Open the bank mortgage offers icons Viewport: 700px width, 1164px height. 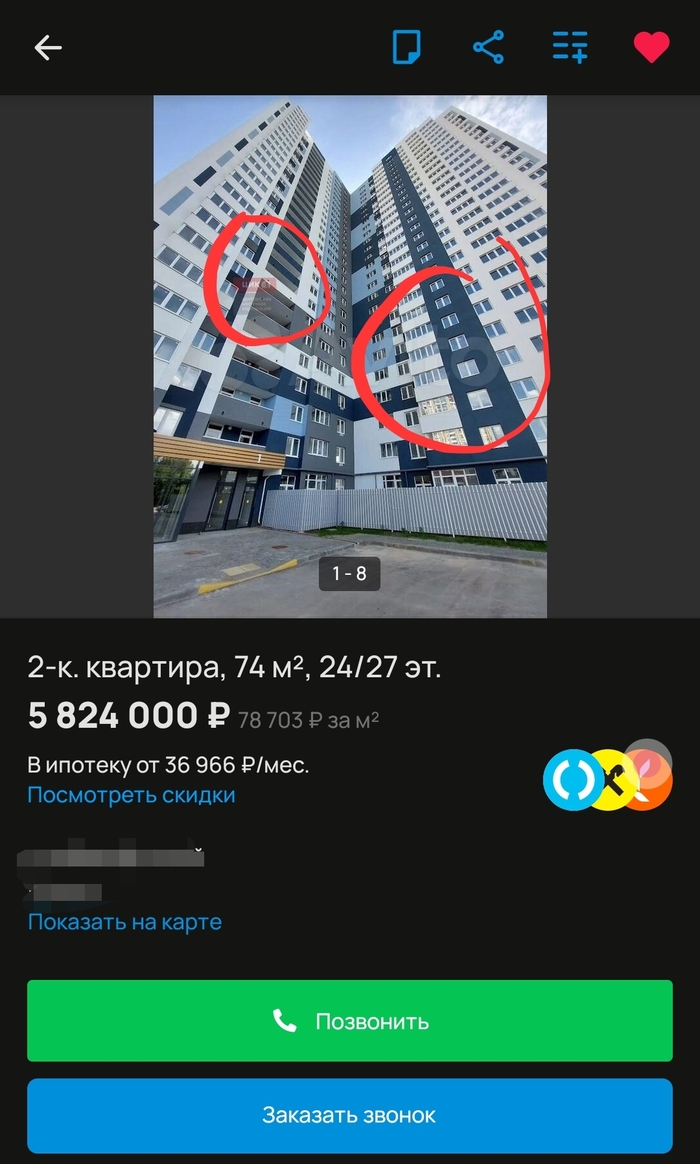click(x=607, y=778)
